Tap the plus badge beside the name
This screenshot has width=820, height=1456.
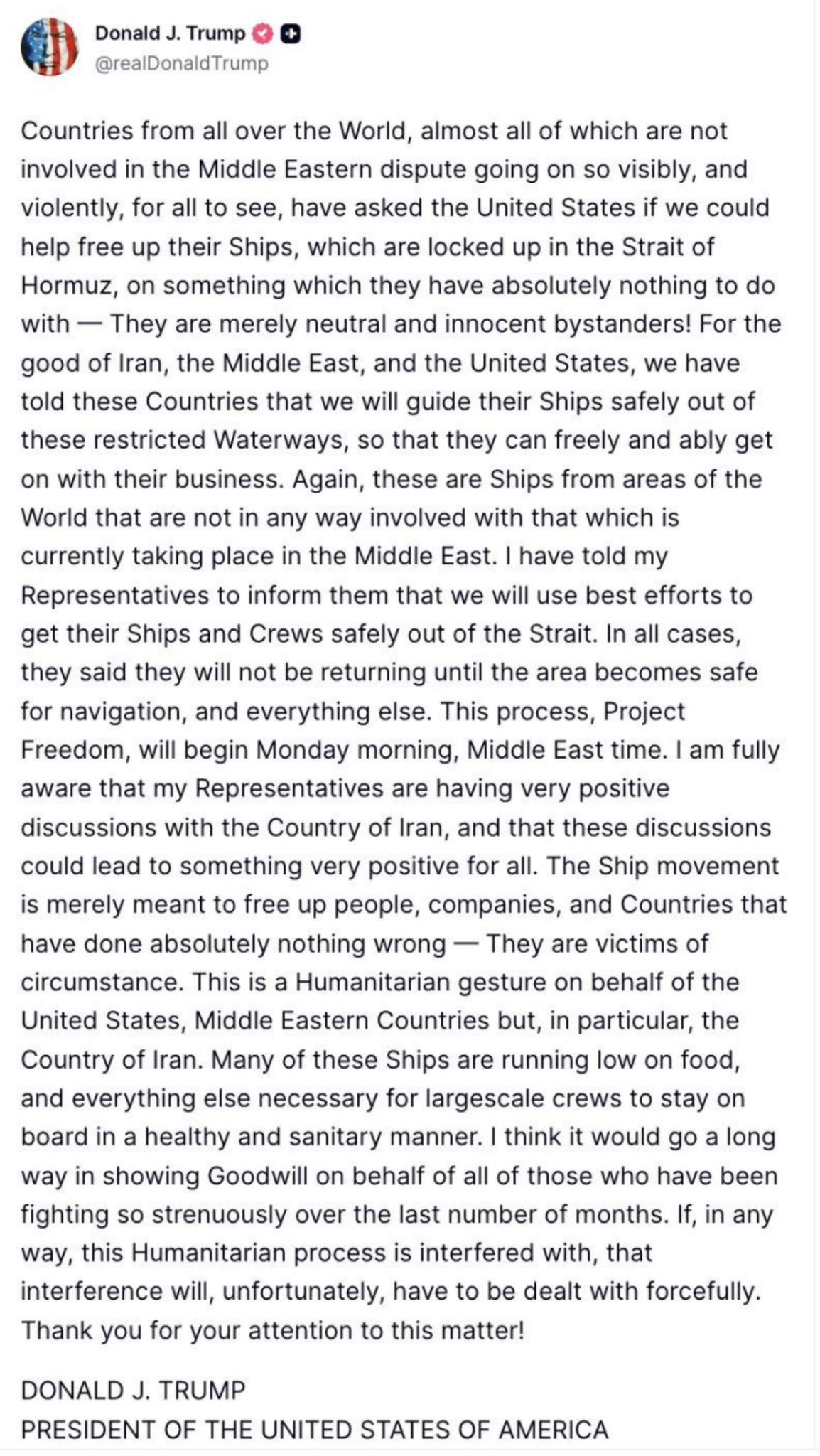click(291, 33)
